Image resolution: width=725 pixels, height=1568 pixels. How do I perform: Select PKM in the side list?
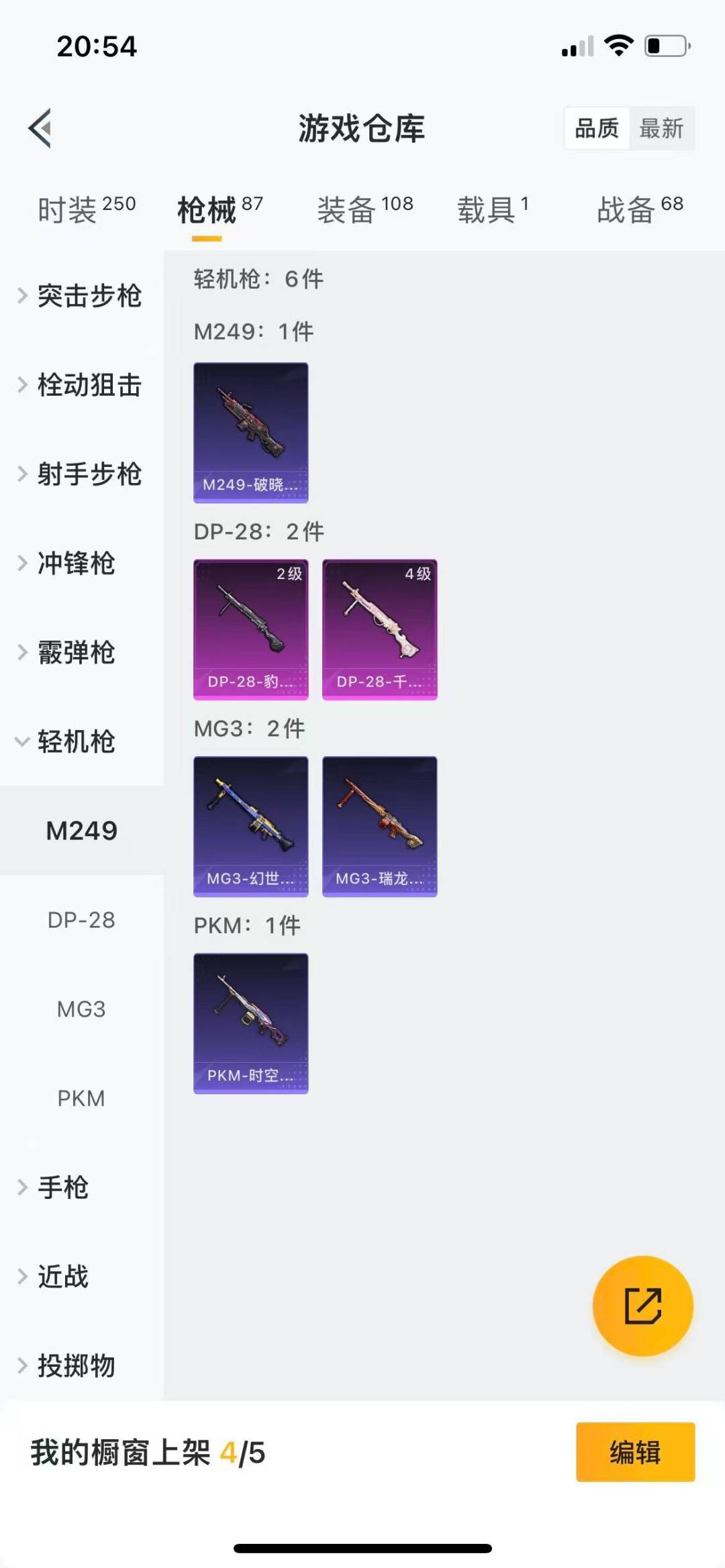point(81,1098)
